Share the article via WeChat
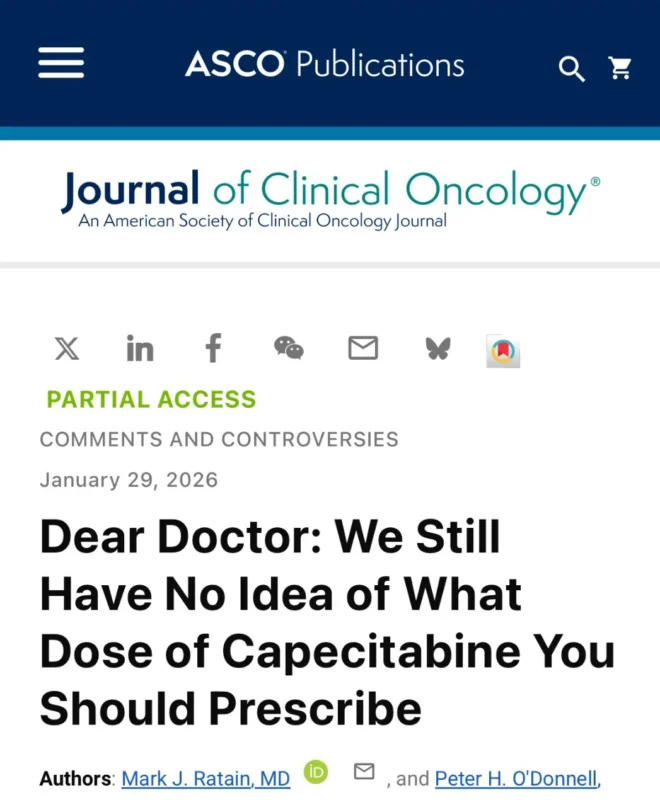The height and width of the screenshot is (800, 660). click(289, 348)
